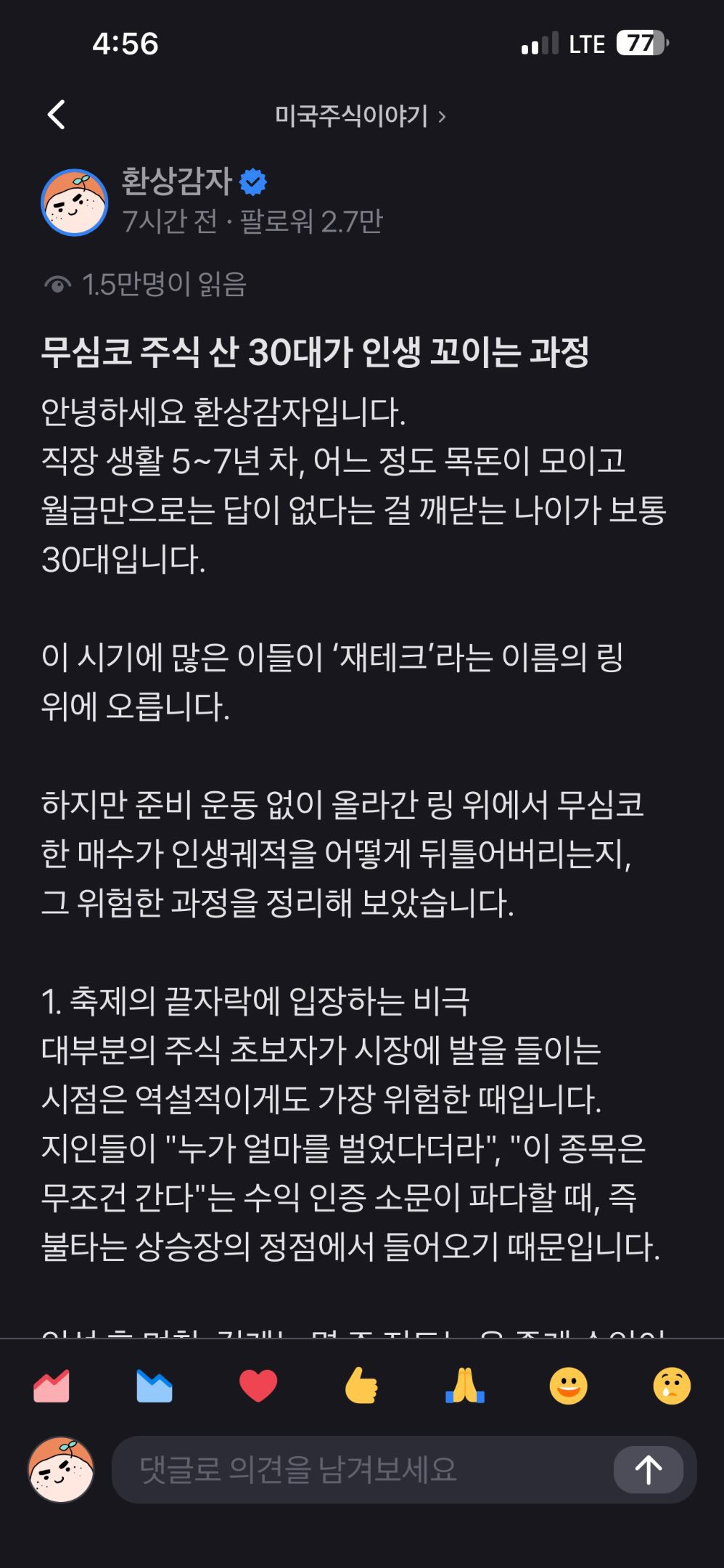React with the crying face emoji
724x1568 pixels.
(x=672, y=1386)
